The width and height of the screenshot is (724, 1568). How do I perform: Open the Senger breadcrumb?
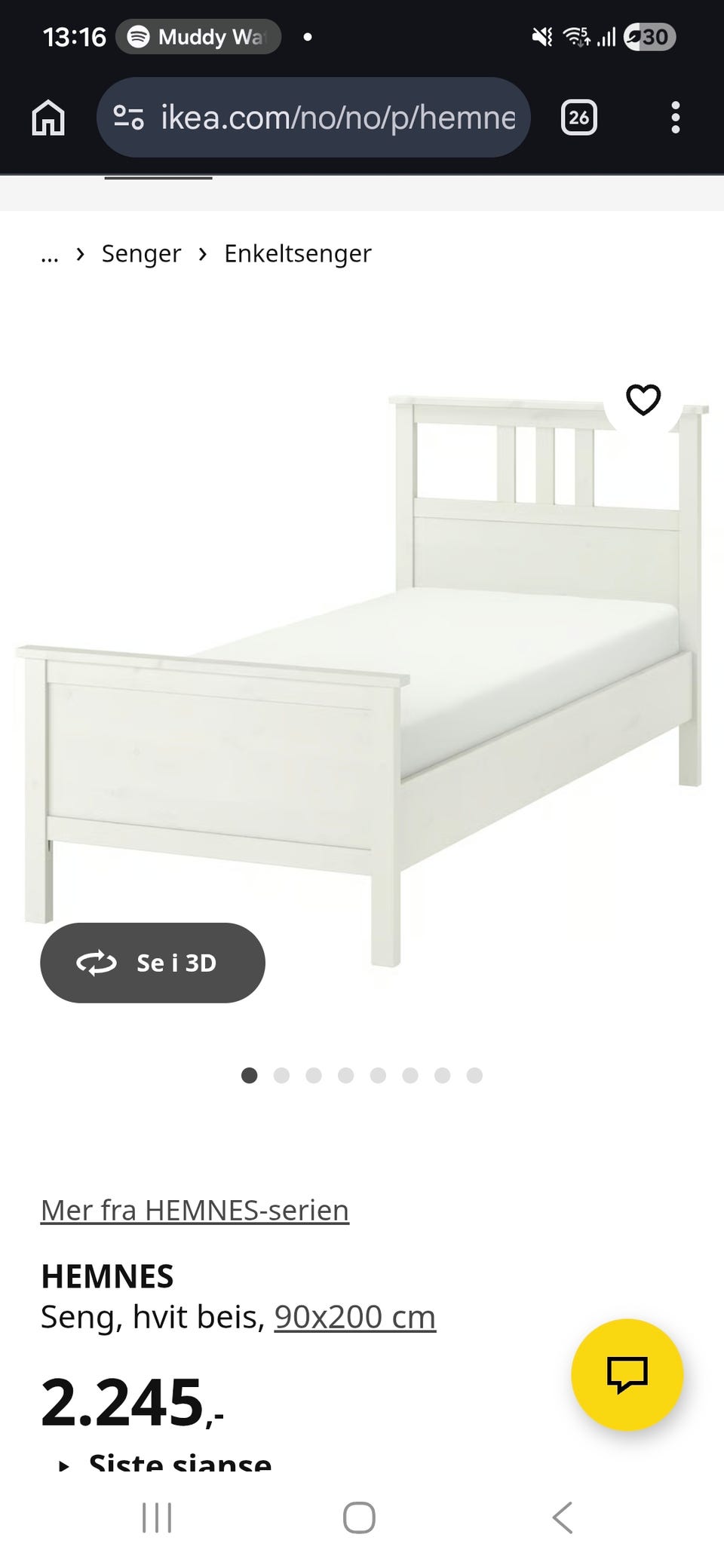click(141, 254)
